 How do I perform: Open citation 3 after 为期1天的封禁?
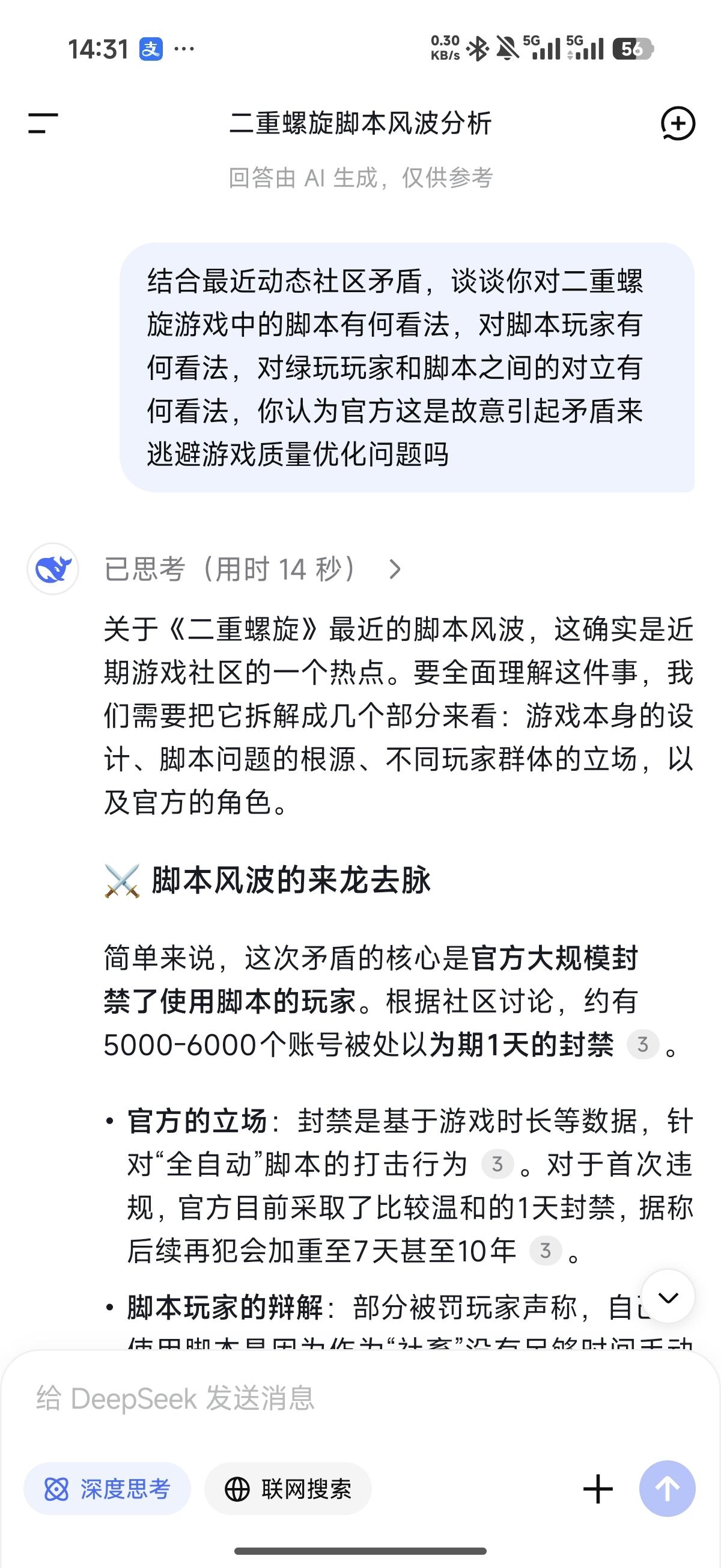[x=642, y=1044]
